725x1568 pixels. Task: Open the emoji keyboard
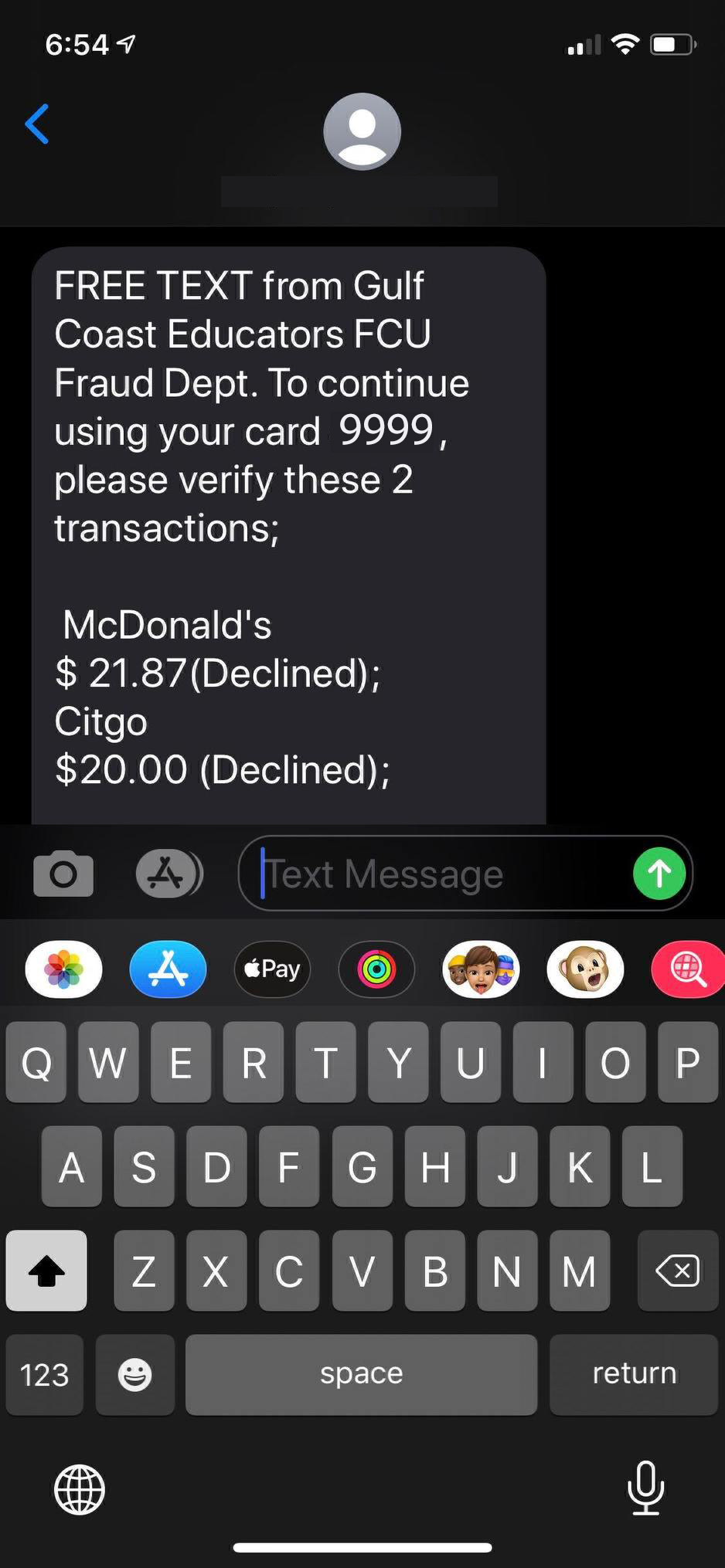point(135,1375)
